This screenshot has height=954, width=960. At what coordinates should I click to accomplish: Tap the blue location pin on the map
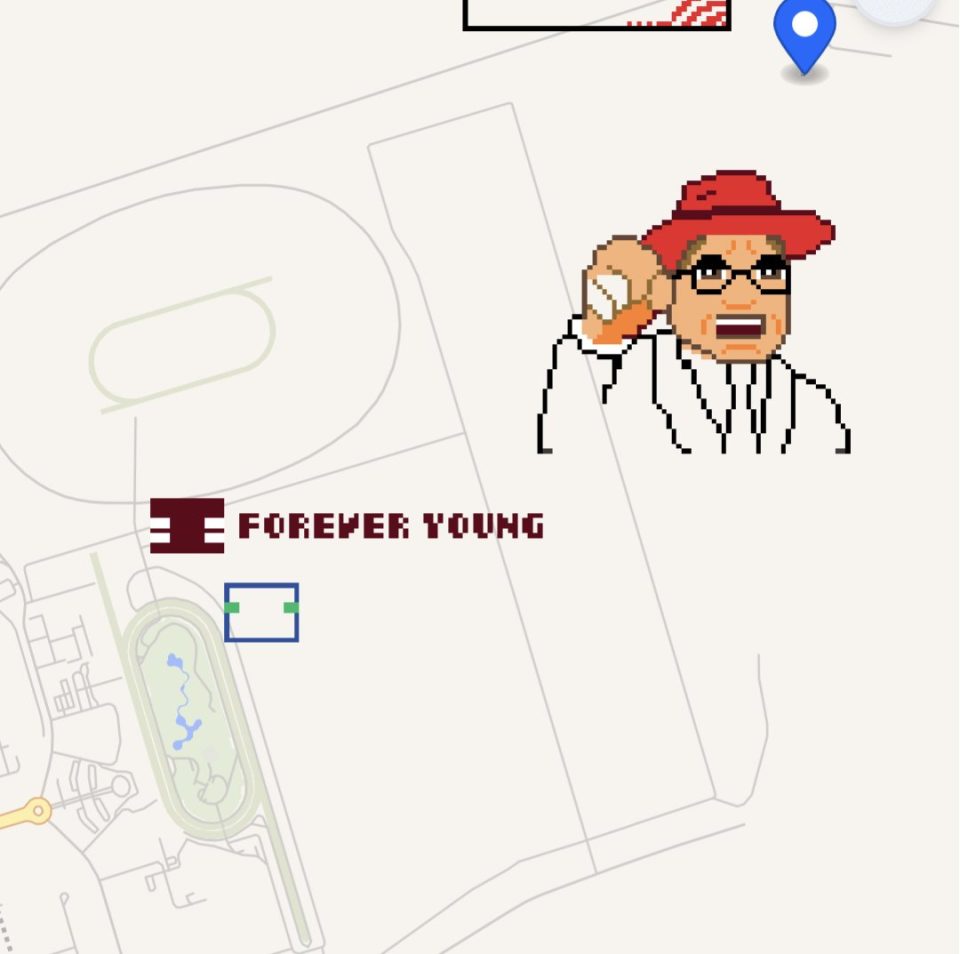click(804, 30)
